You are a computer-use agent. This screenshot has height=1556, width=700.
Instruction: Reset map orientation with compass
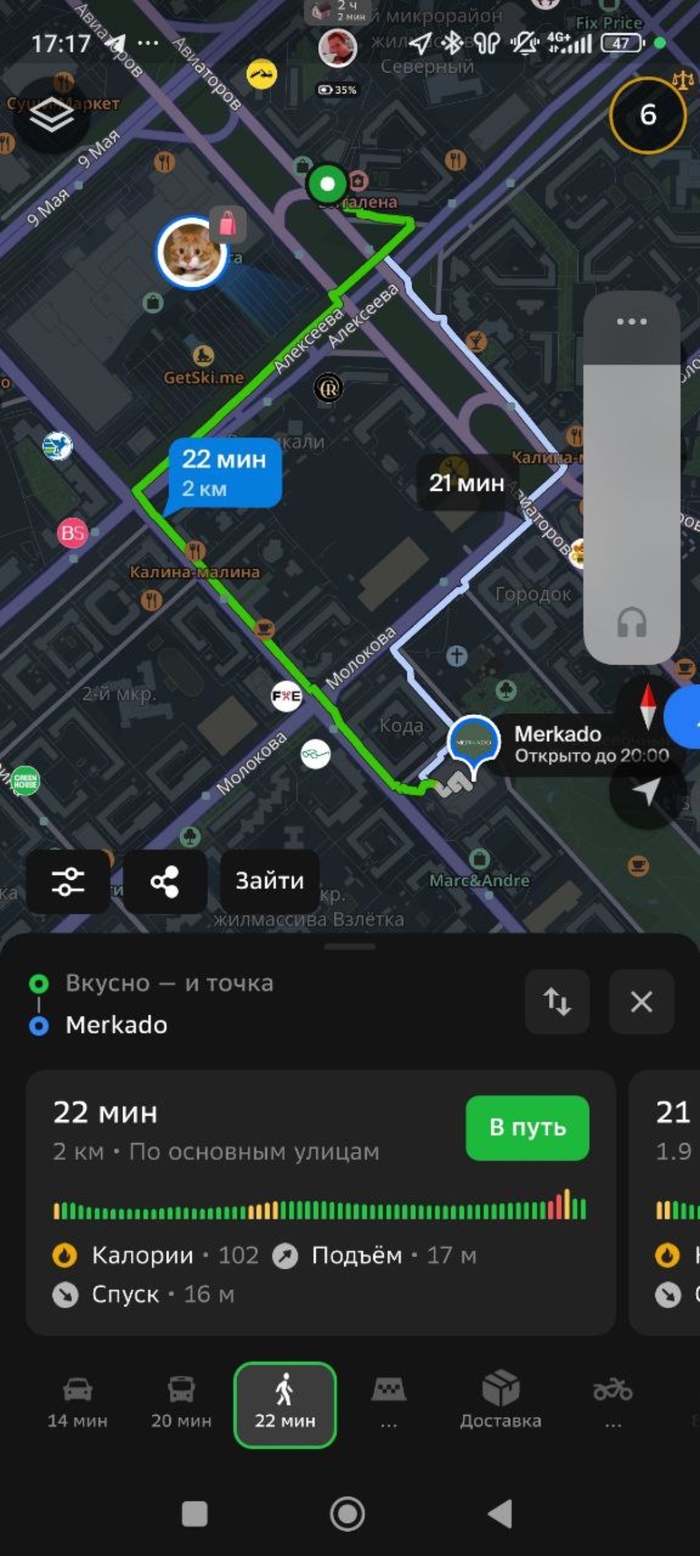tap(647, 706)
